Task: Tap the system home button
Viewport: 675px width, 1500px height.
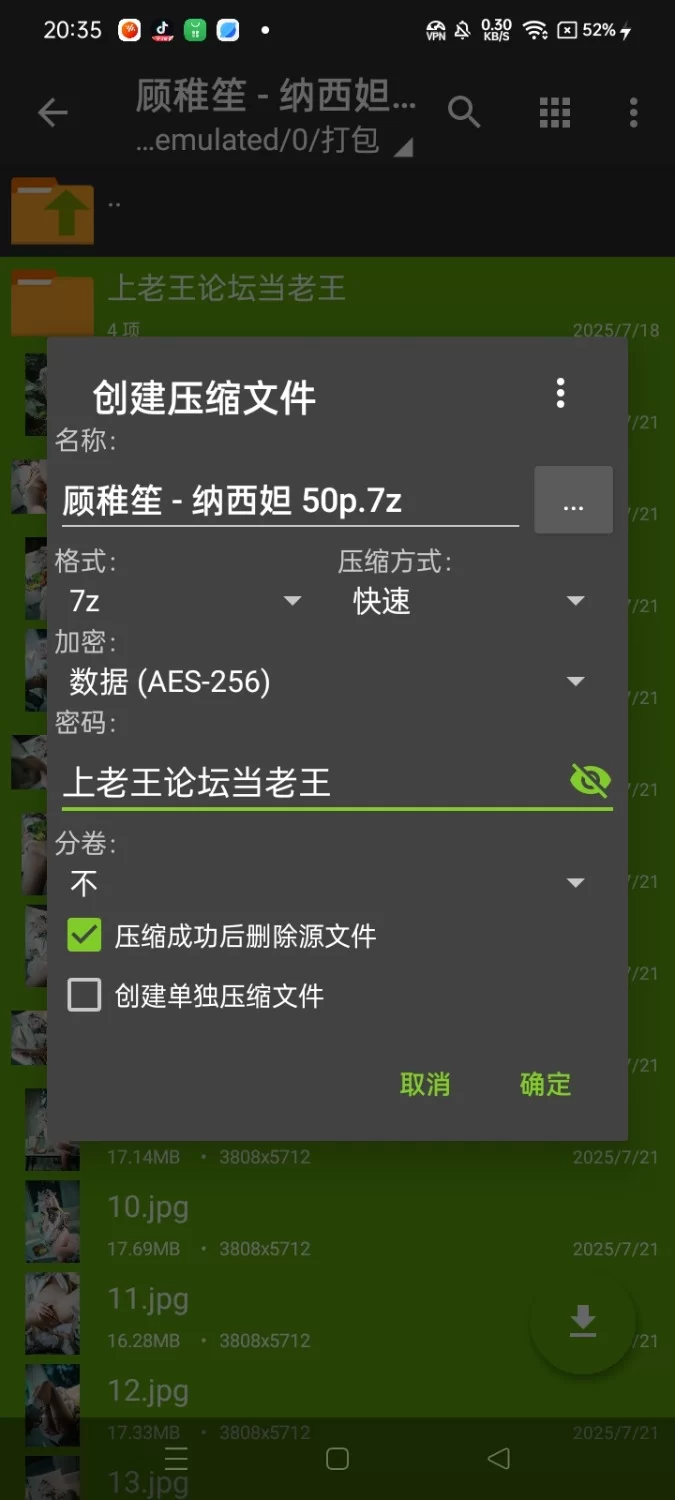Action: click(x=338, y=1459)
